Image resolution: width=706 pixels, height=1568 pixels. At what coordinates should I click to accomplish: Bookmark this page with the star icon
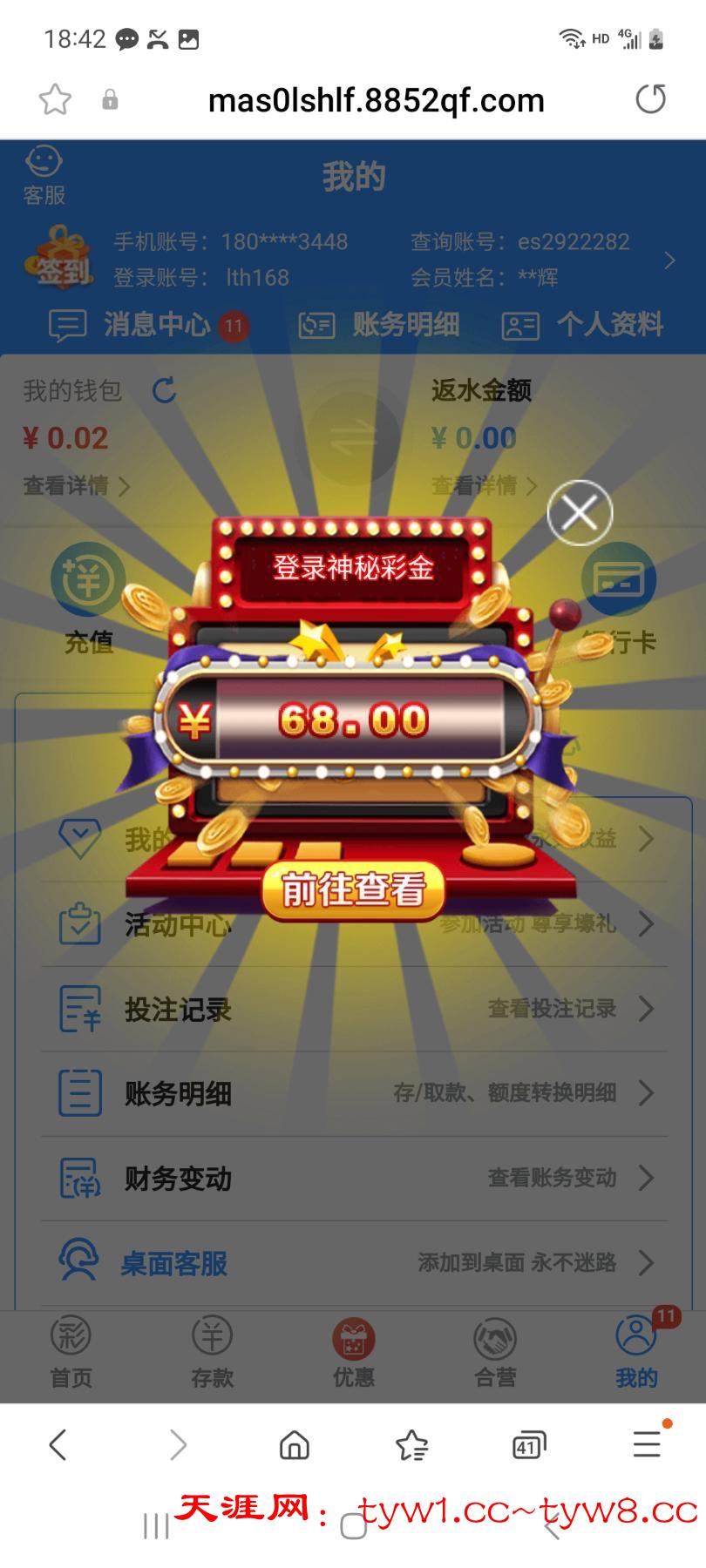(55, 99)
